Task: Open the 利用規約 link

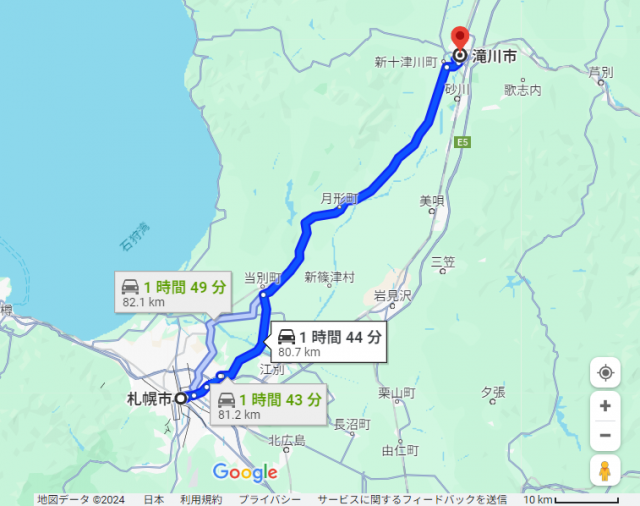Action: click(x=201, y=499)
